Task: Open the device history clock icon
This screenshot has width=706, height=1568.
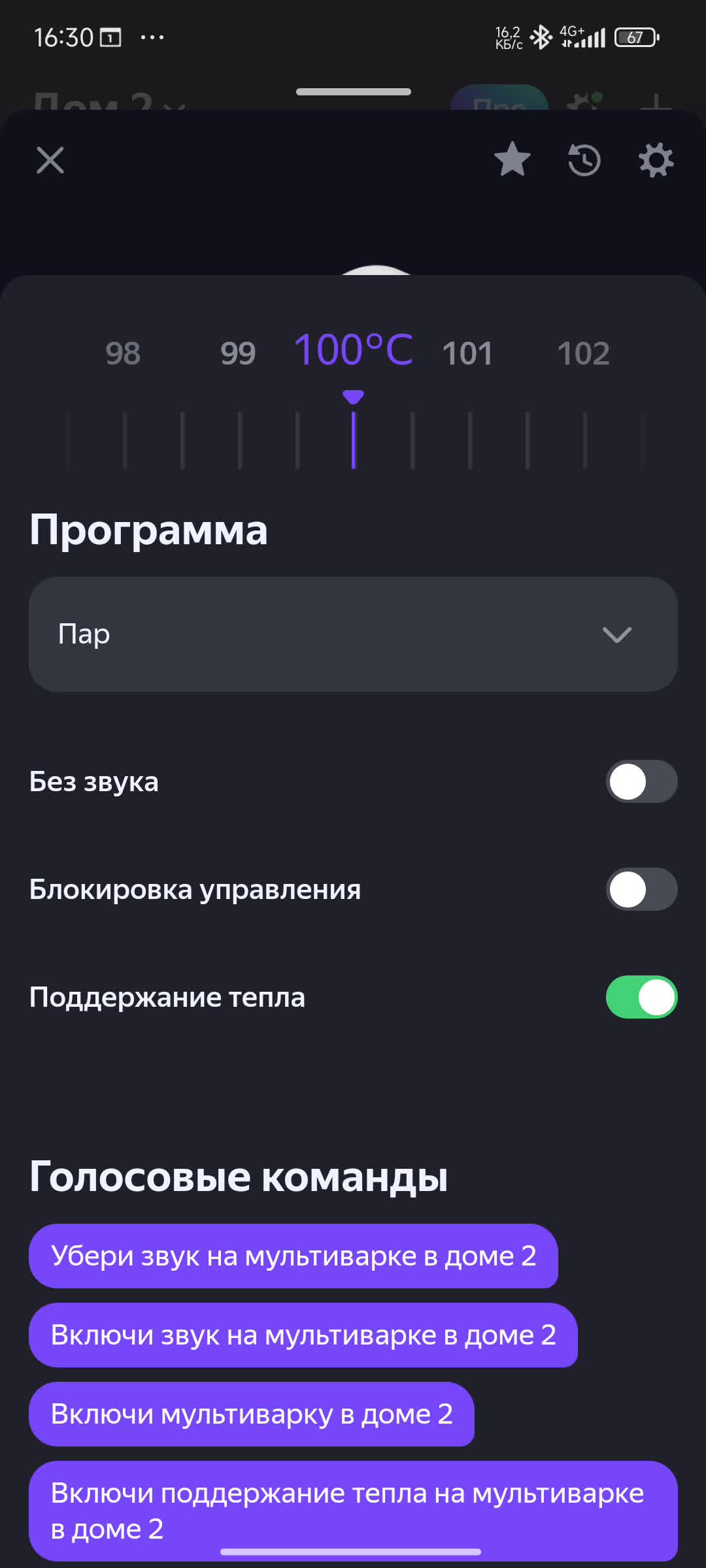Action: [x=584, y=160]
